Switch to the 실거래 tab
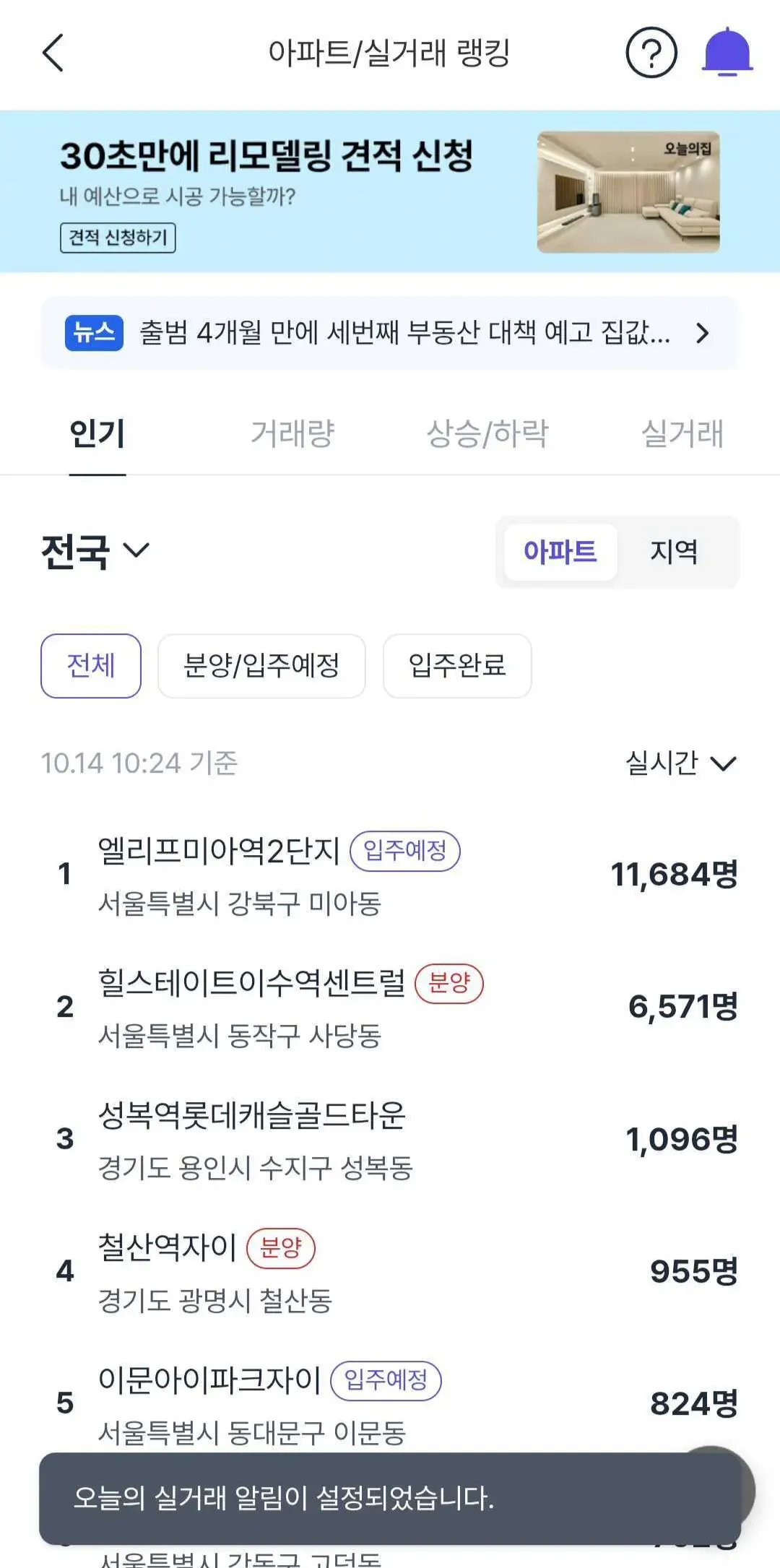 coord(682,433)
